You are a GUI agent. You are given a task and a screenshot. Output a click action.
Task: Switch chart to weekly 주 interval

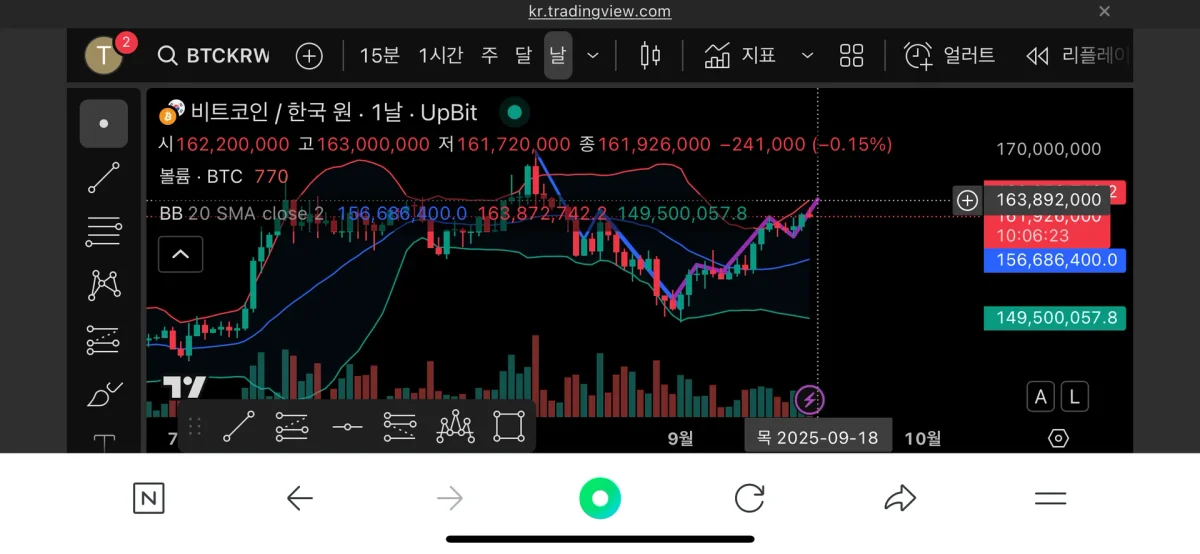click(489, 56)
